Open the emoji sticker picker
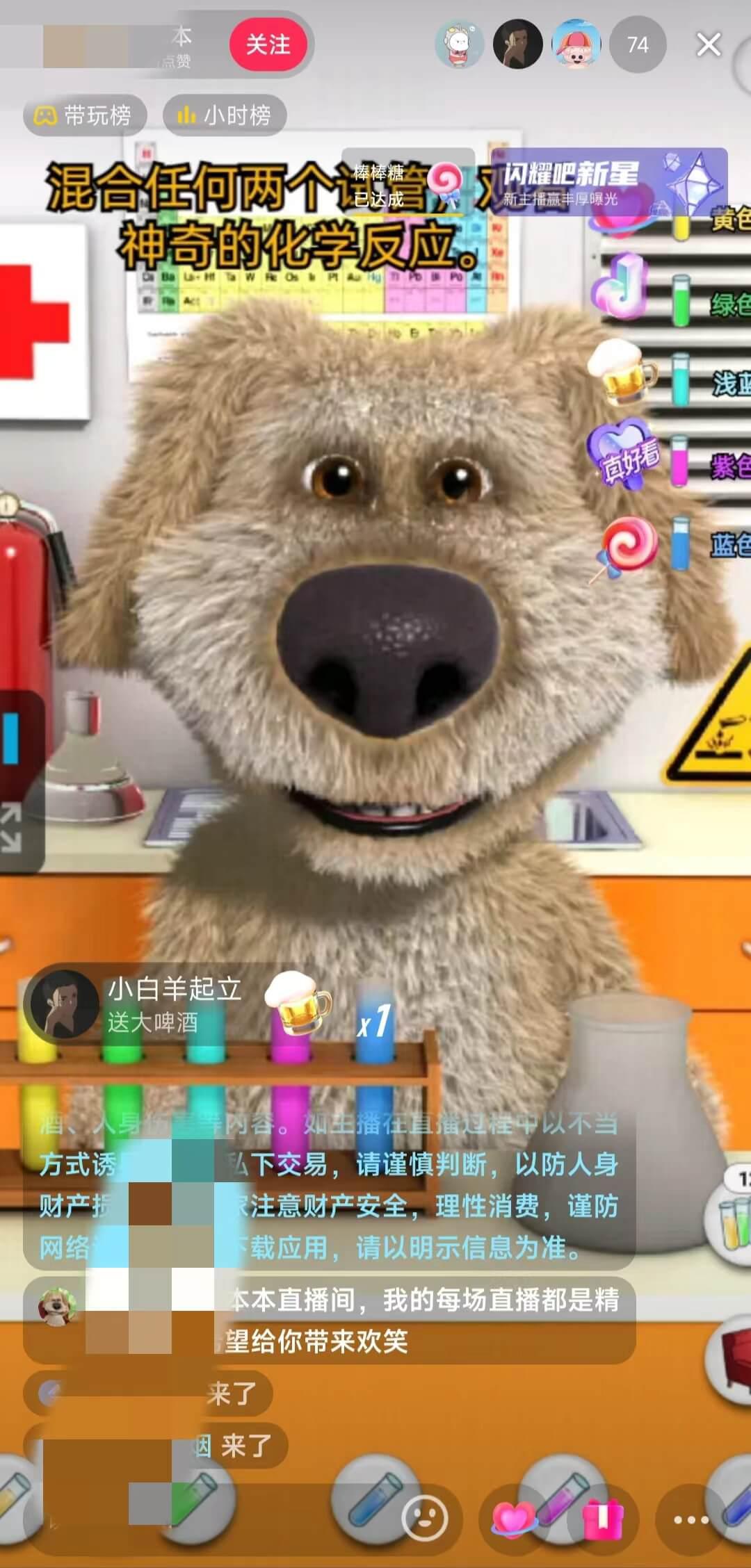The image size is (751, 1568). click(x=425, y=1518)
